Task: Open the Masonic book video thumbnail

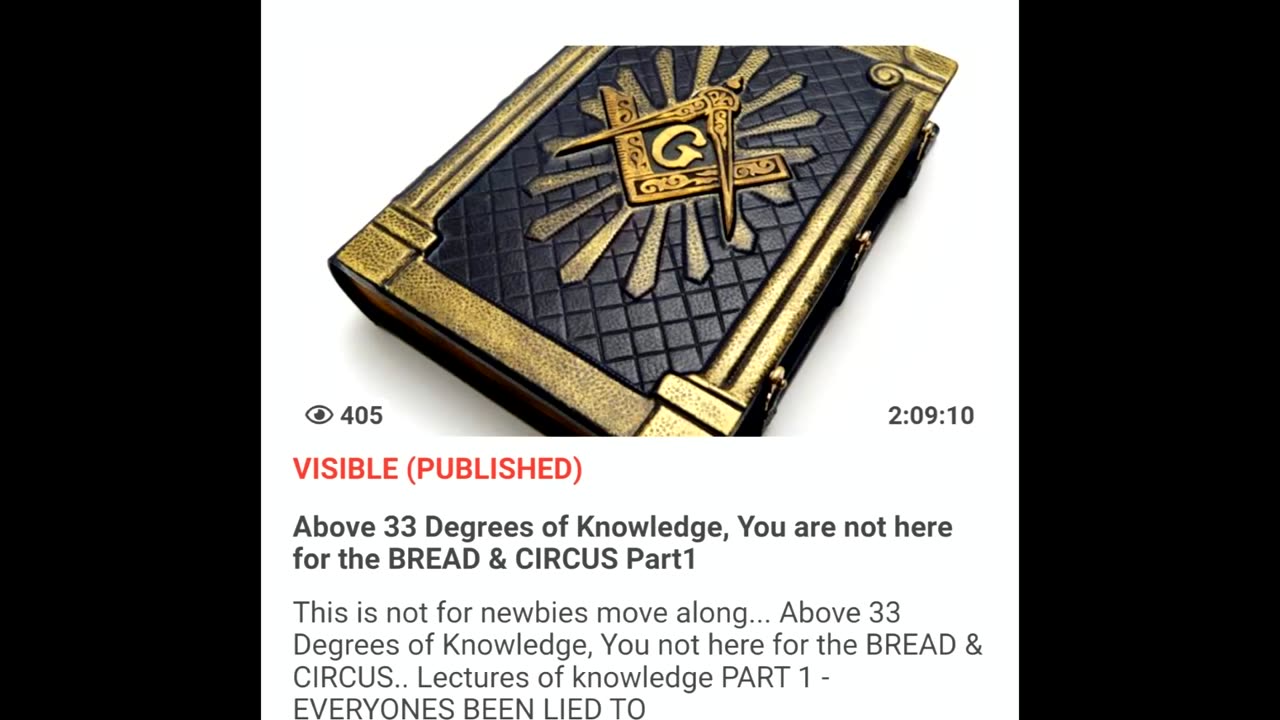Action: click(x=640, y=230)
